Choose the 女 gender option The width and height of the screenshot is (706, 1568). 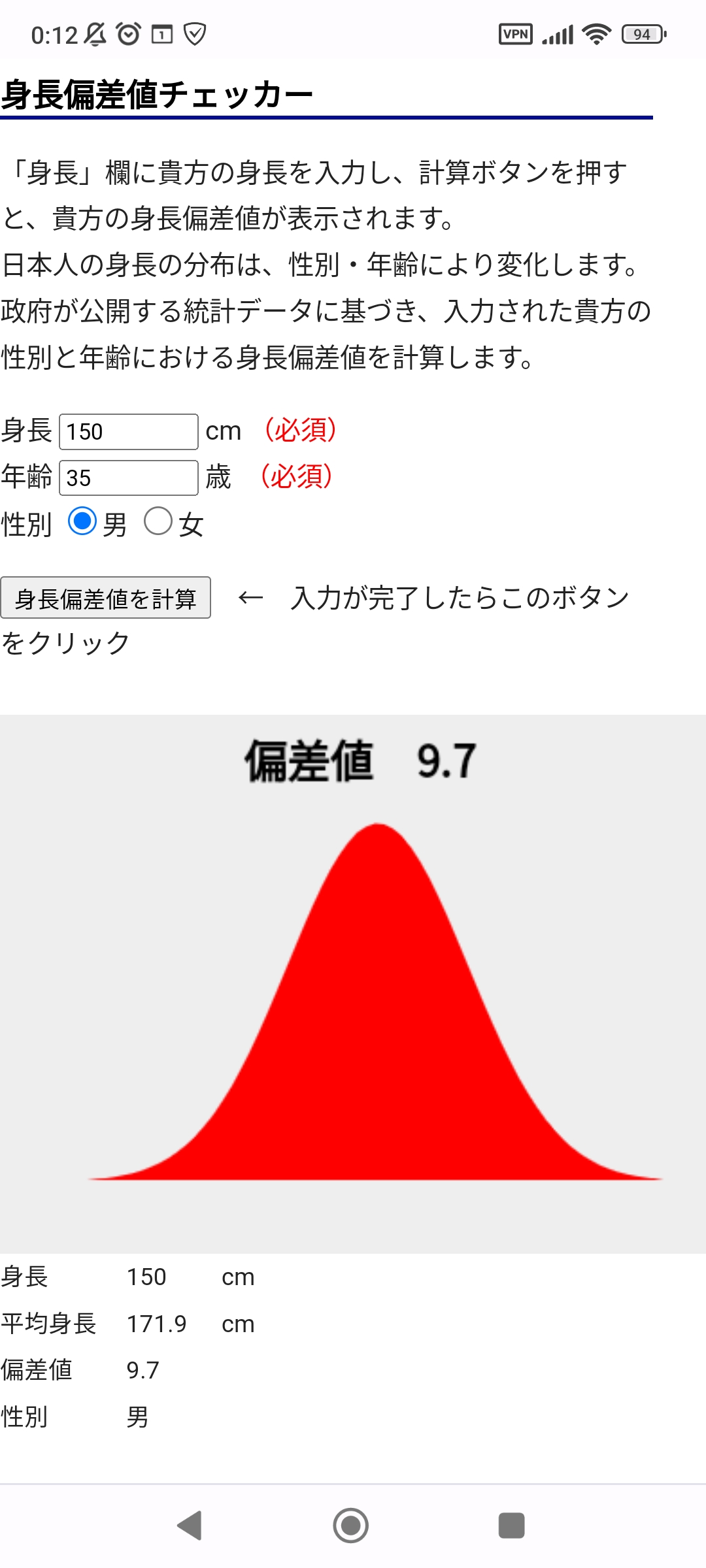pos(158,521)
